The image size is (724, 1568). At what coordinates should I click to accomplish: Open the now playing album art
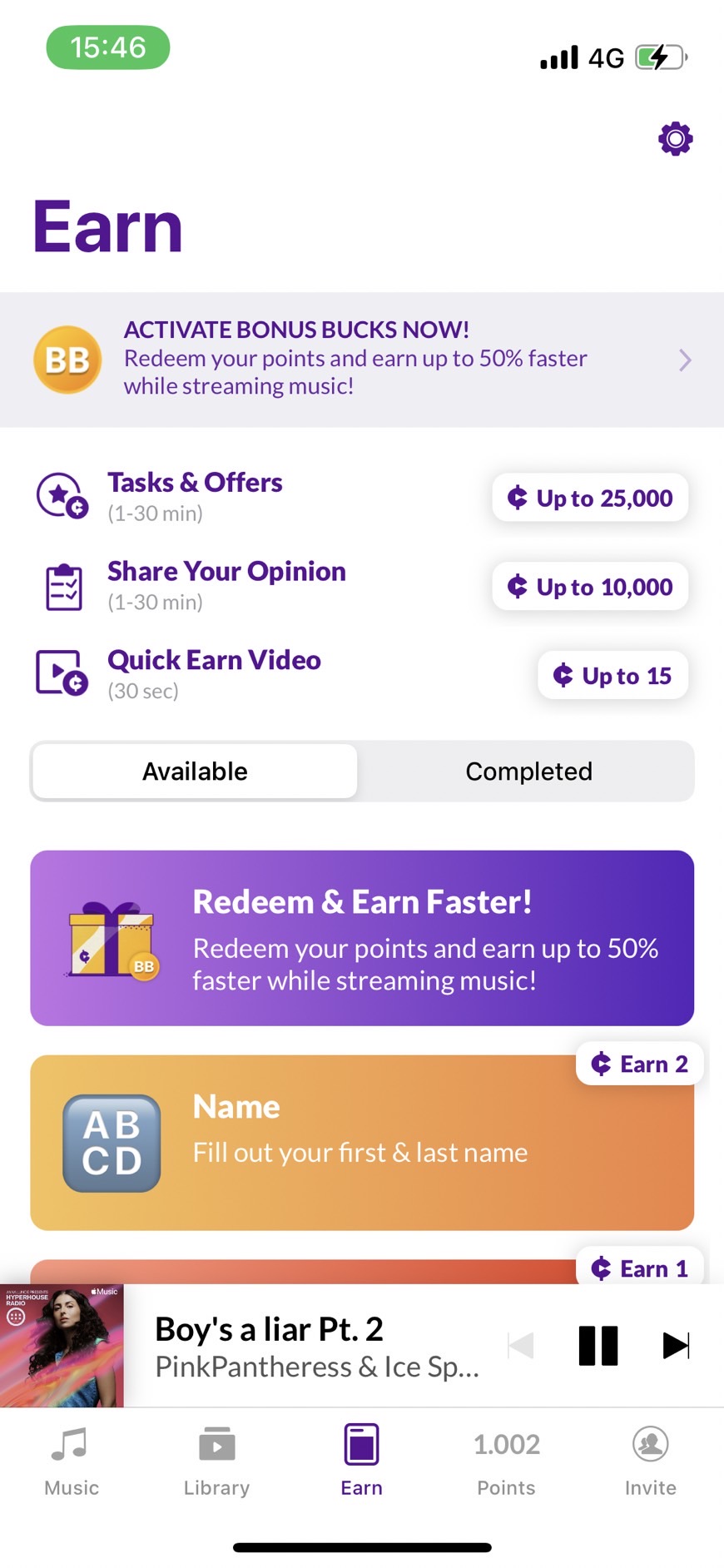click(62, 1345)
